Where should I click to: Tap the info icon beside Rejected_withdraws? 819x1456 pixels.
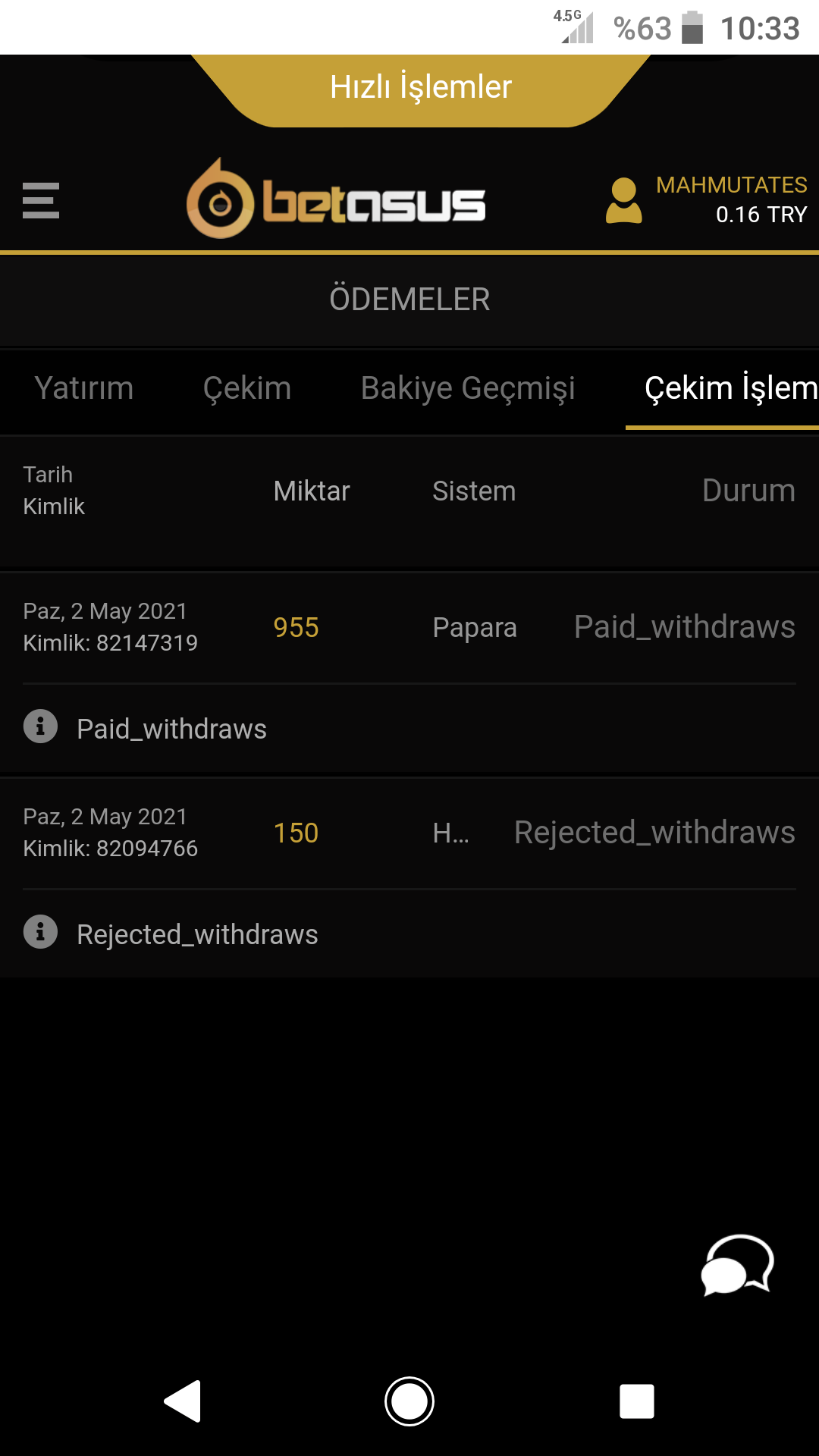[x=40, y=932]
